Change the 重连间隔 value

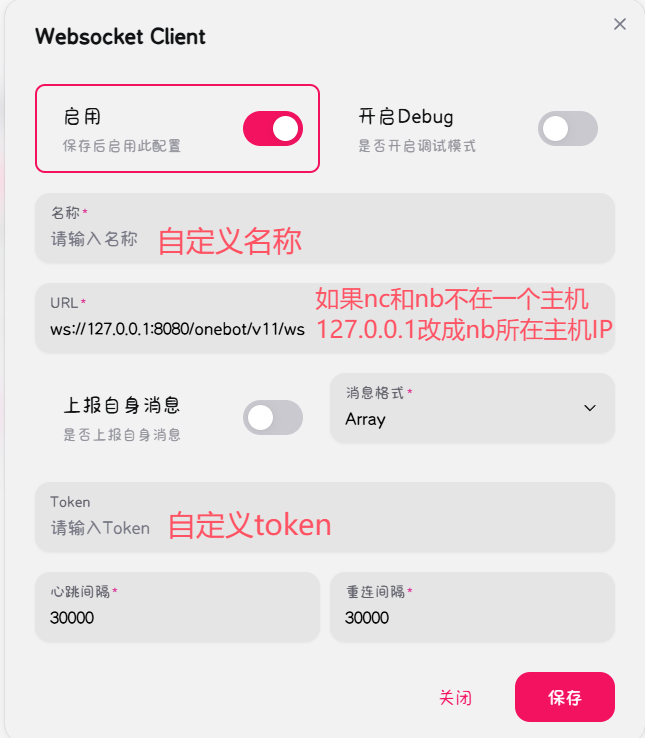[x=472, y=617]
